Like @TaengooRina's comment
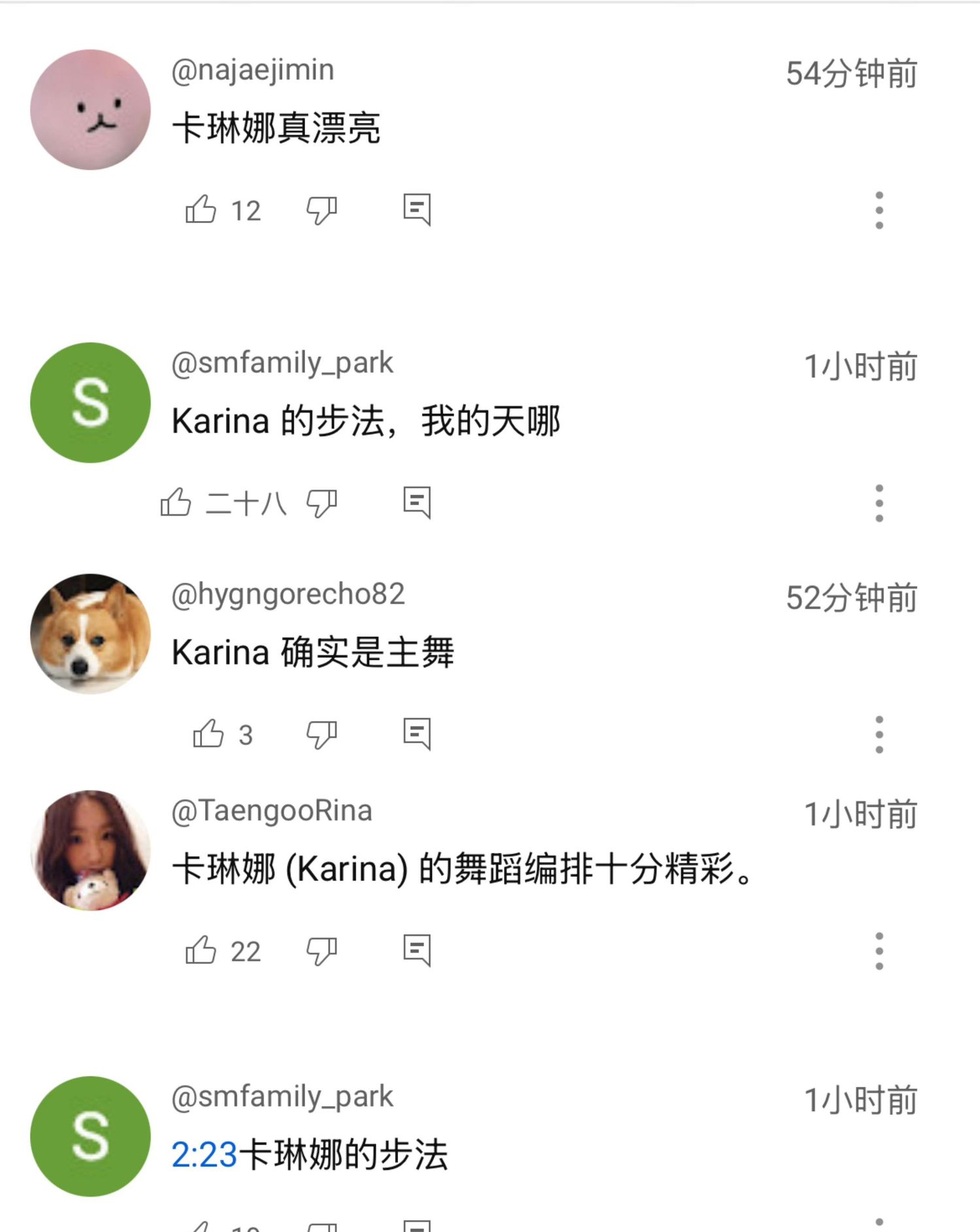This screenshot has height=1232, width=980. tap(201, 950)
